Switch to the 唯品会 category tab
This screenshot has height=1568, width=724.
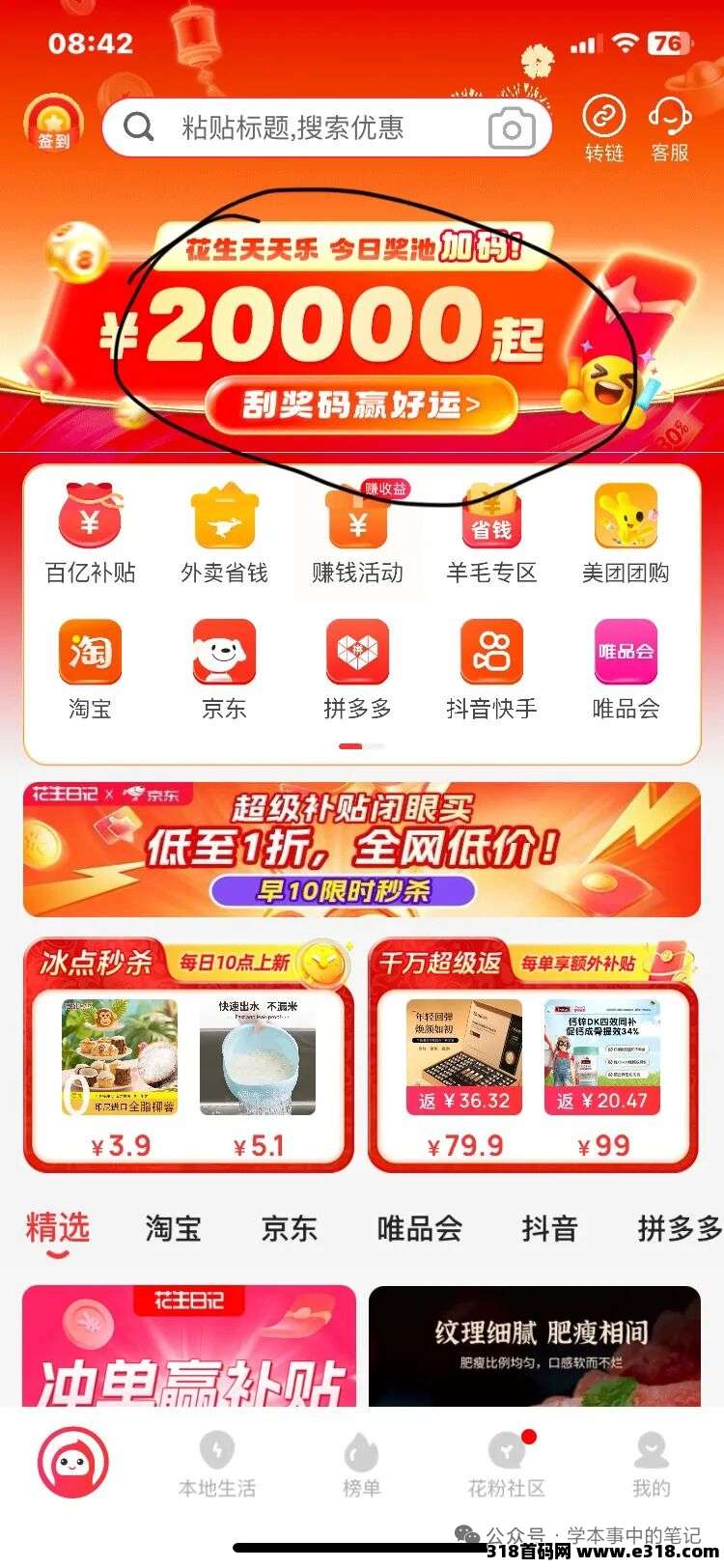coord(419,1228)
